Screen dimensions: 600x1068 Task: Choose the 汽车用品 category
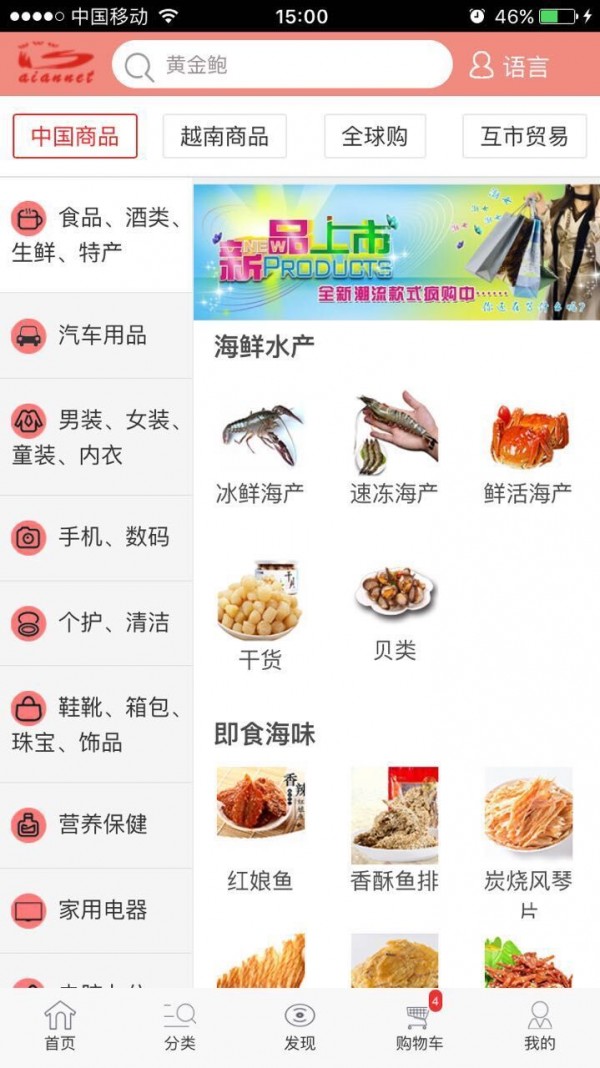click(x=96, y=336)
